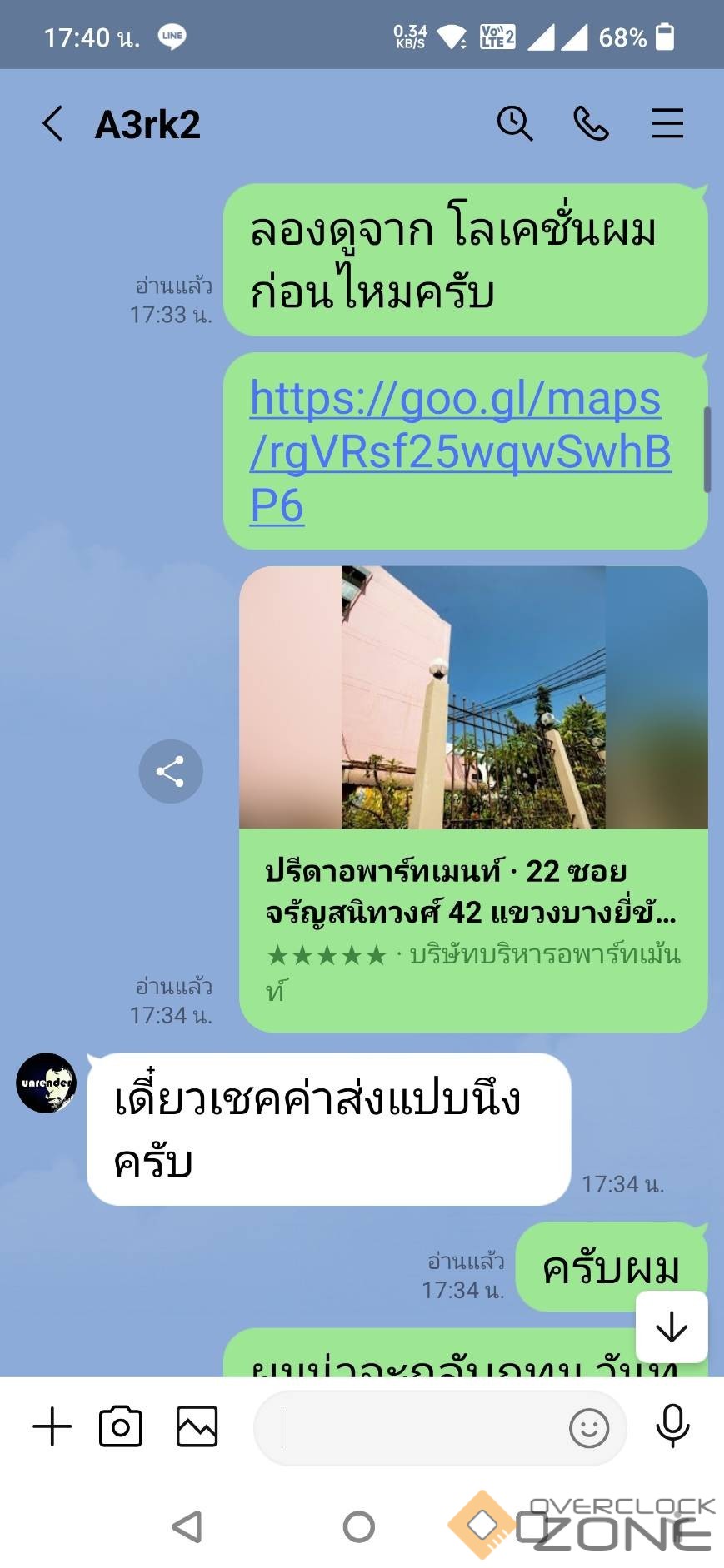Screen dimensions: 724x1568
Task: Share the location preview message
Action: (171, 772)
